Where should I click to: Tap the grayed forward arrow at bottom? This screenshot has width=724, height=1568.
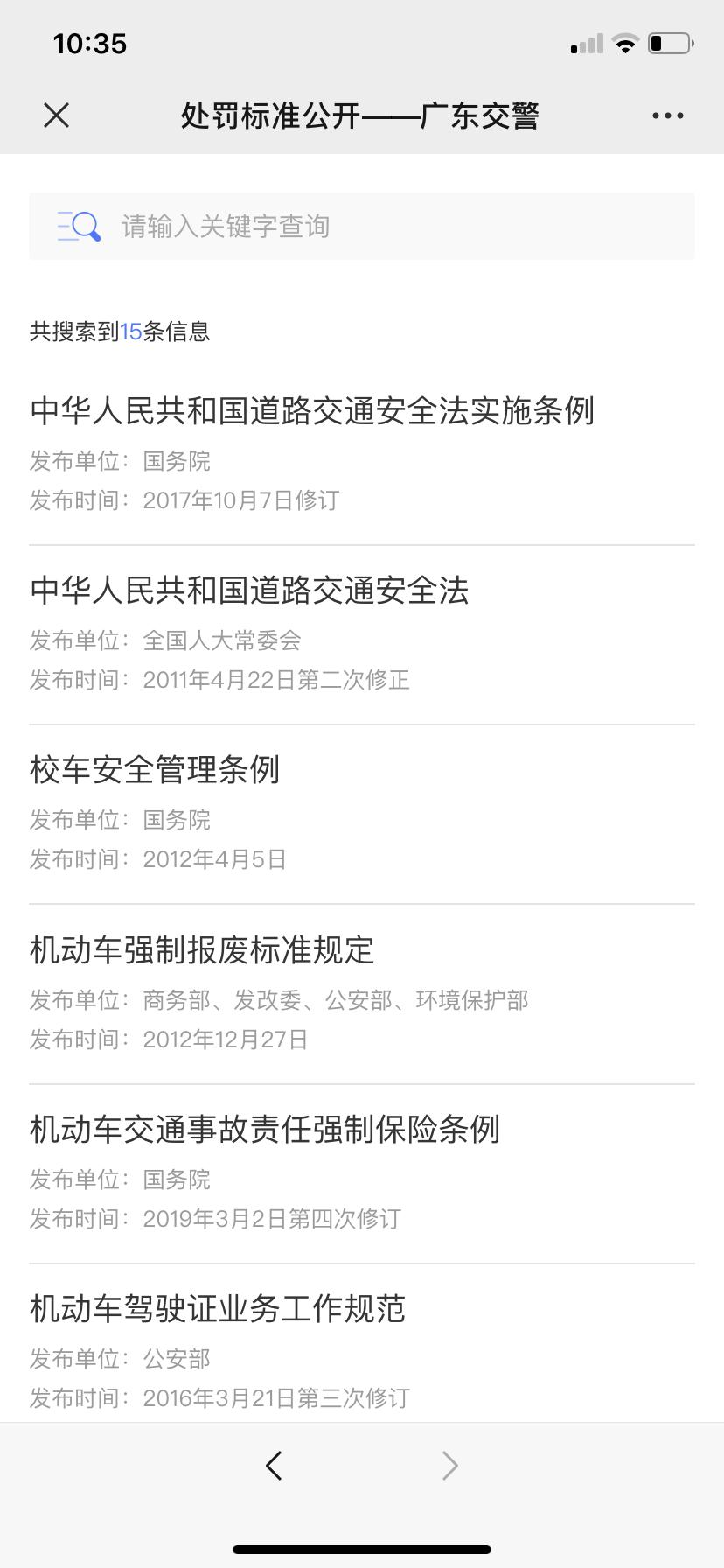point(449,1465)
